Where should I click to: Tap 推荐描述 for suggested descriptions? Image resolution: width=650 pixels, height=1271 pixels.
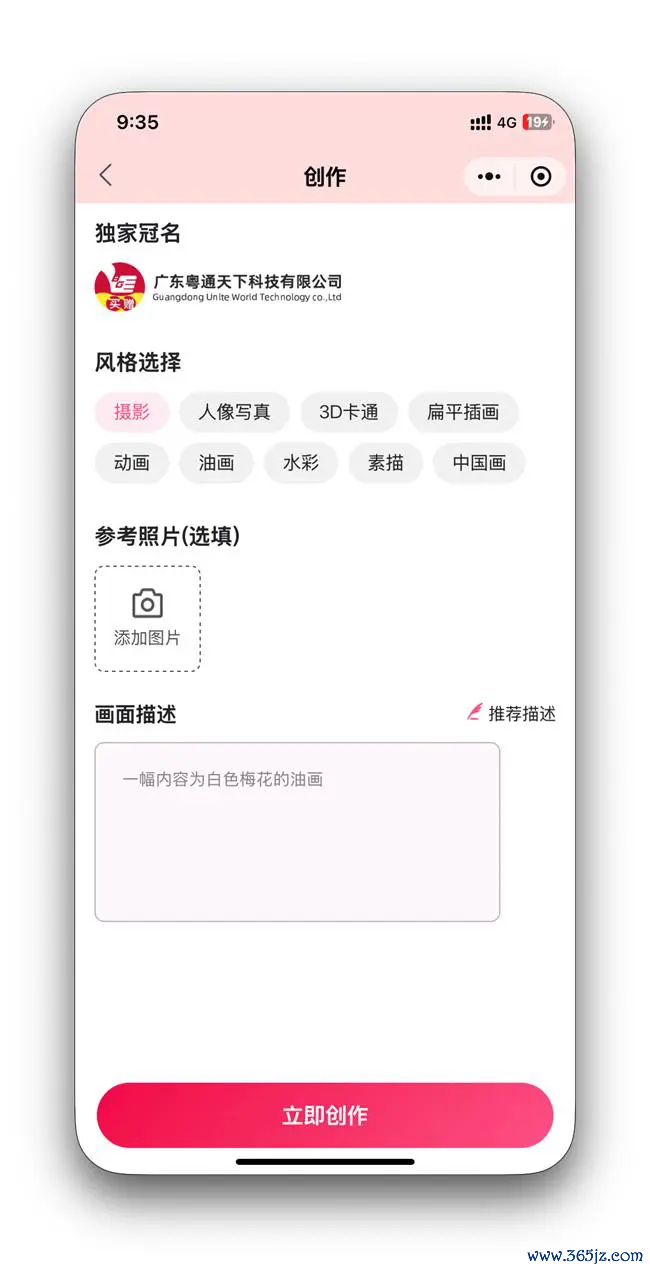coord(511,714)
